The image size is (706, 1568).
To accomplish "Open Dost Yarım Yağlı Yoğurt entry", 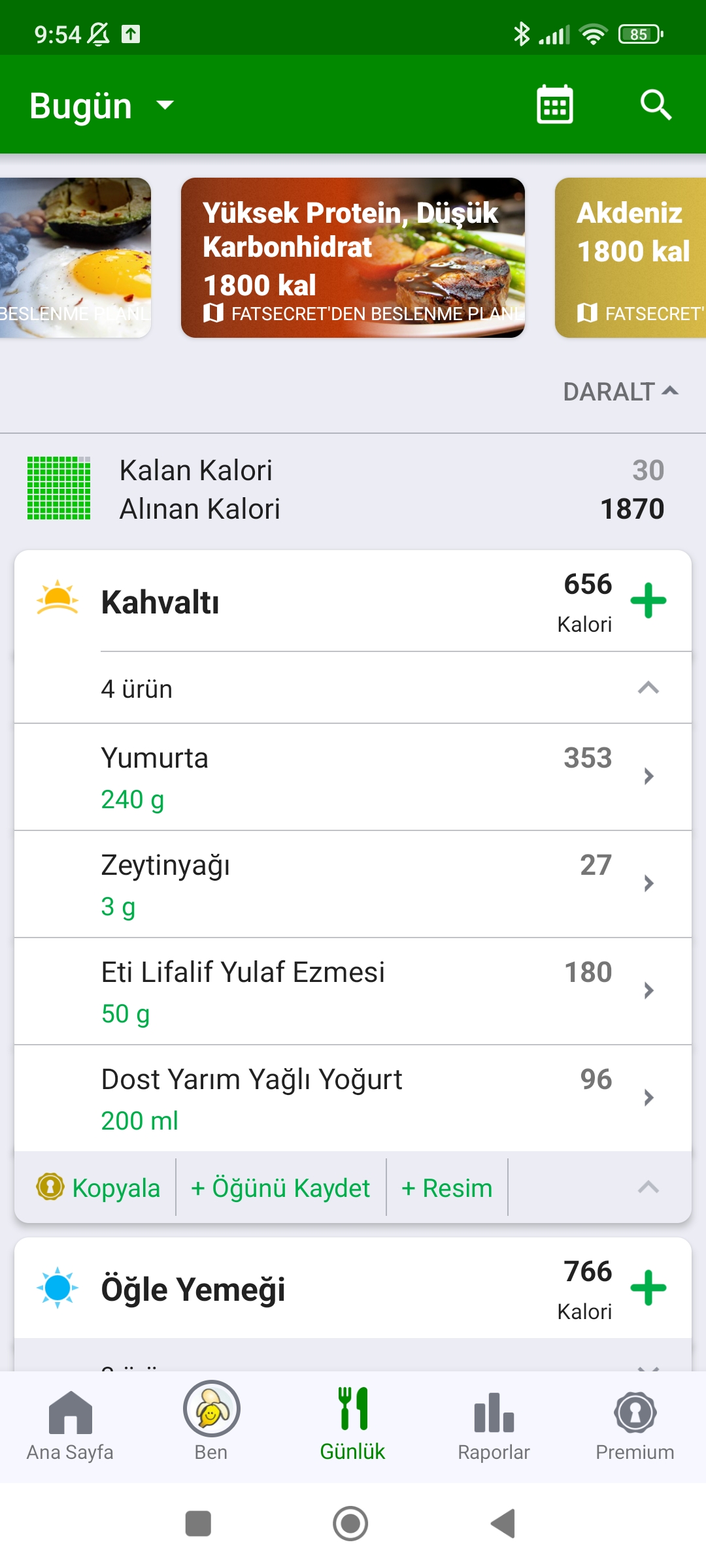I will (x=353, y=1098).
